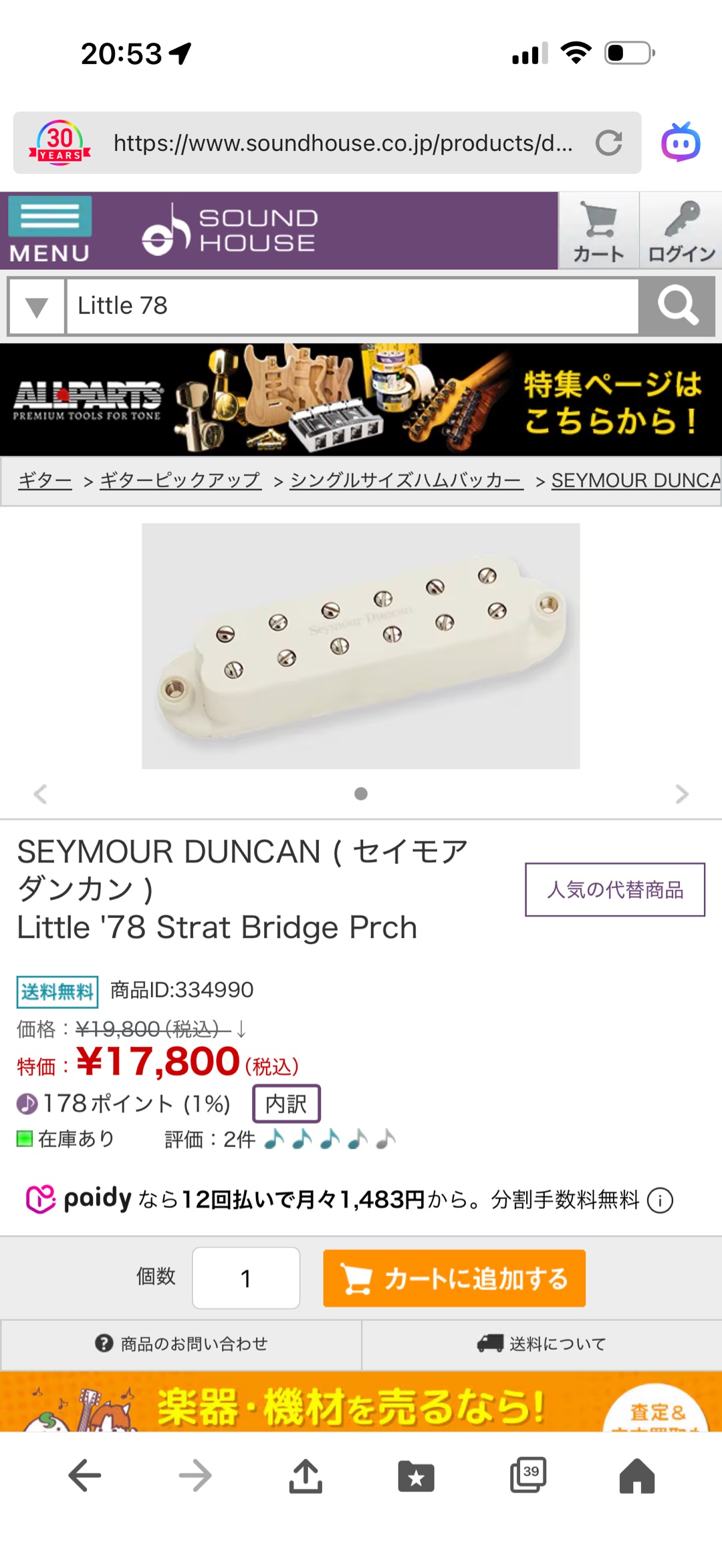Viewport: 722px width, 1568px height.
Task: Open 送料について shipping info
Action: [x=541, y=1344]
